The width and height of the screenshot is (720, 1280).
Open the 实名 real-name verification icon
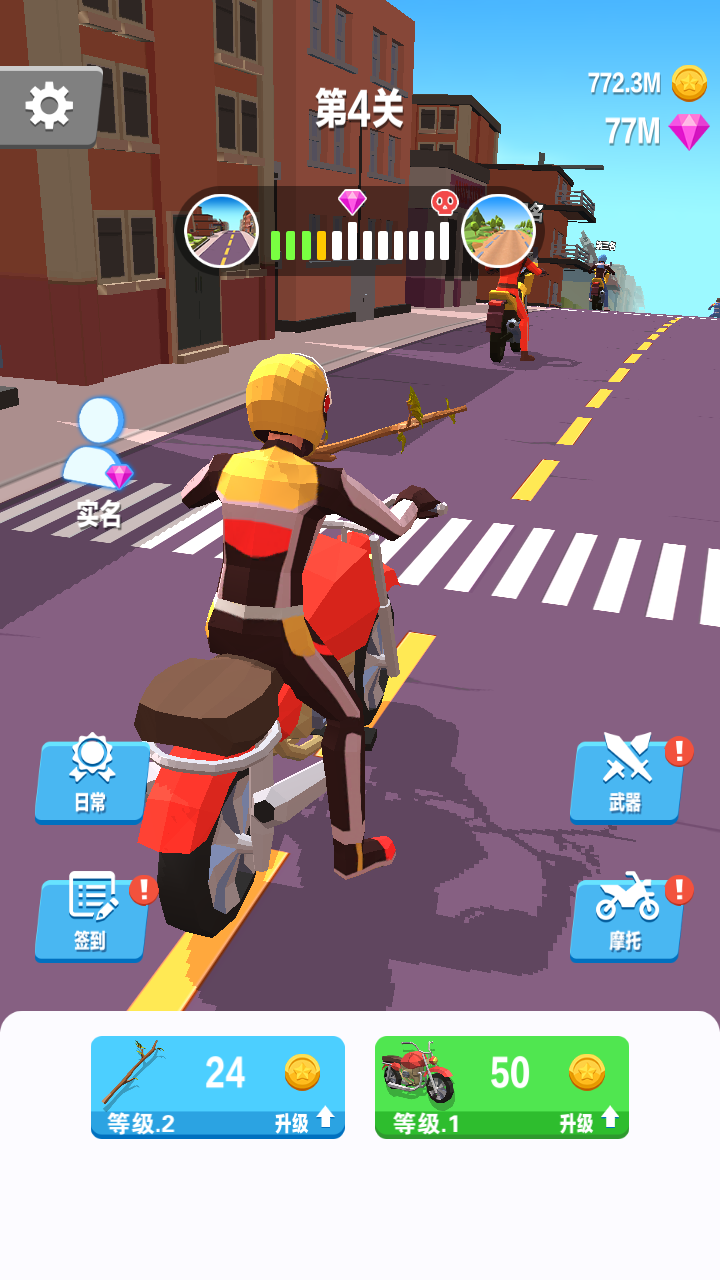[97, 460]
